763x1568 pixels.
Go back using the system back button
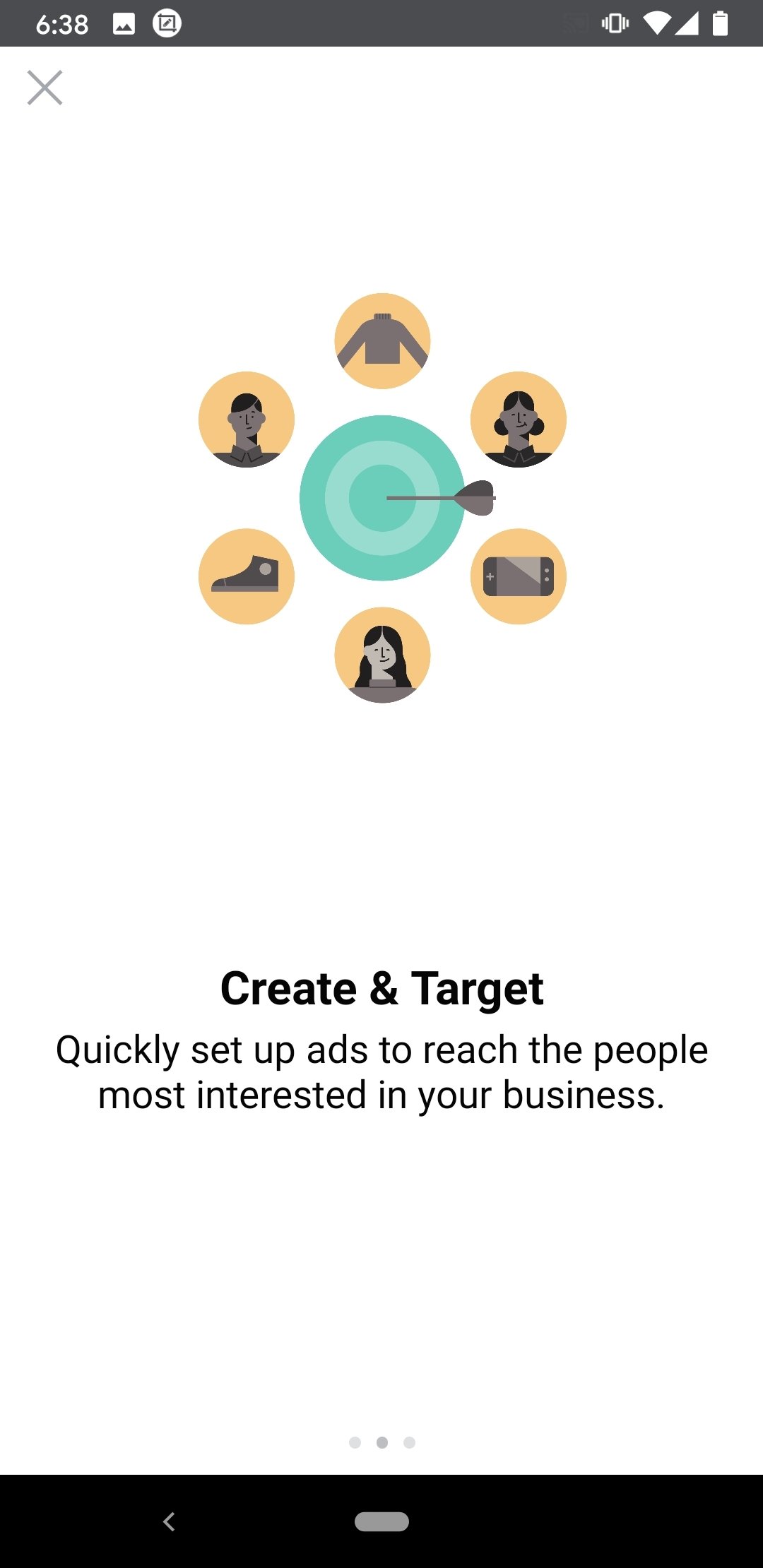click(169, 1521)
